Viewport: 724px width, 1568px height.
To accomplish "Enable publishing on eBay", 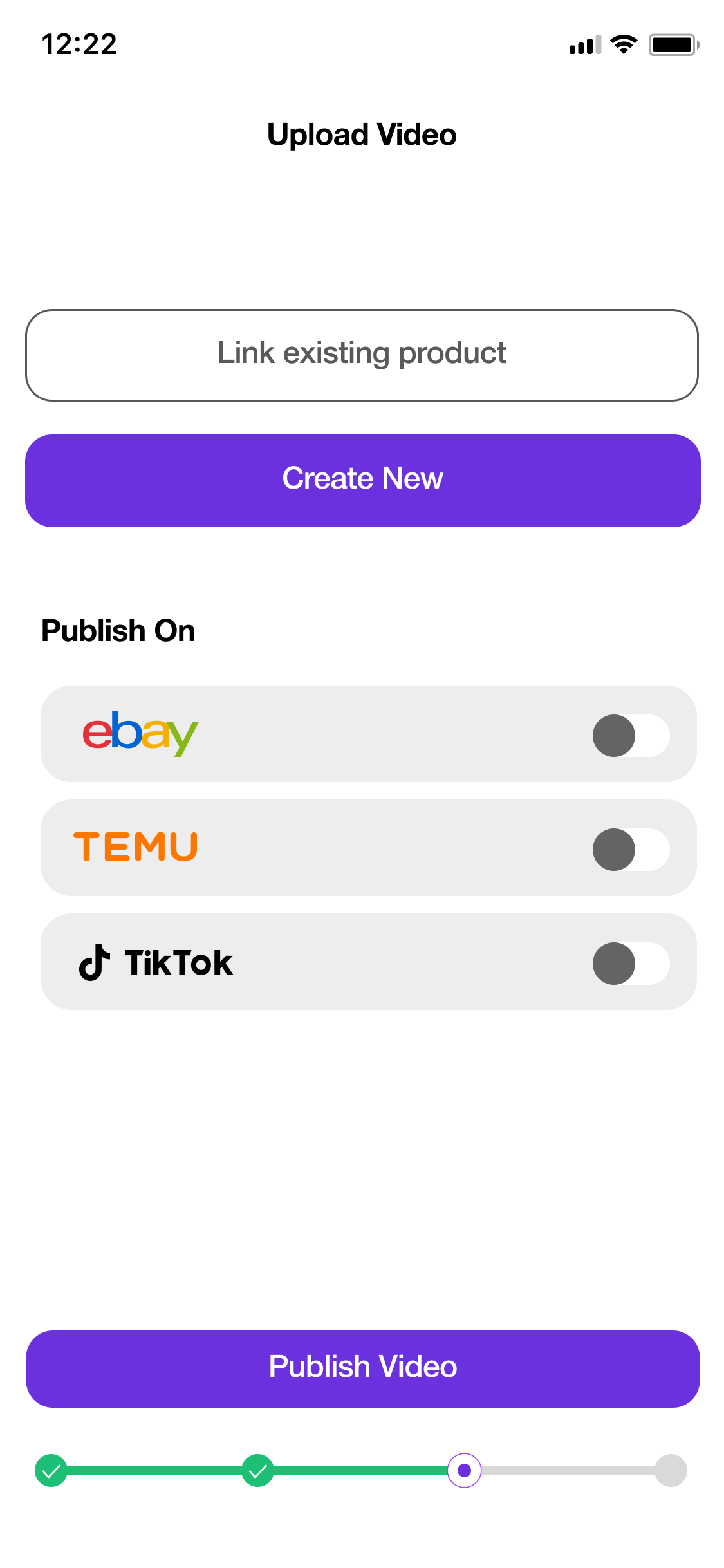I will pyautogui.click(x=631, y=735).
